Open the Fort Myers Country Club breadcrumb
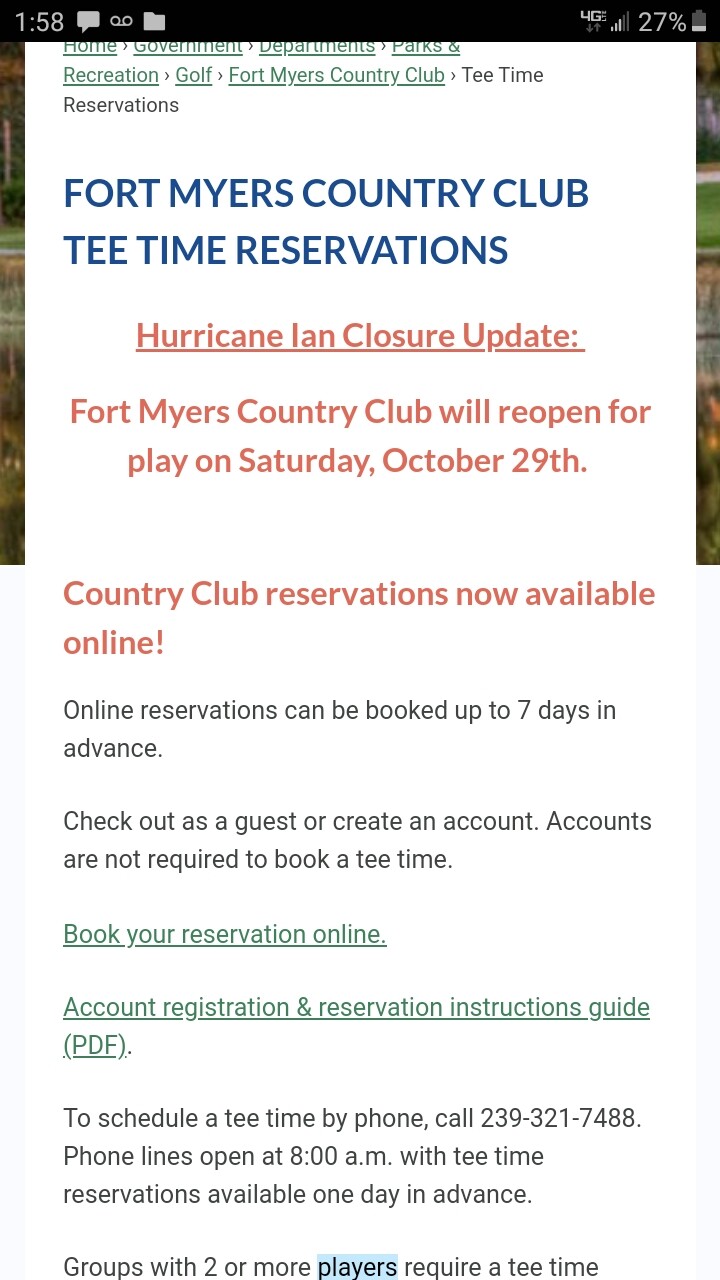 tap(336, 75)
